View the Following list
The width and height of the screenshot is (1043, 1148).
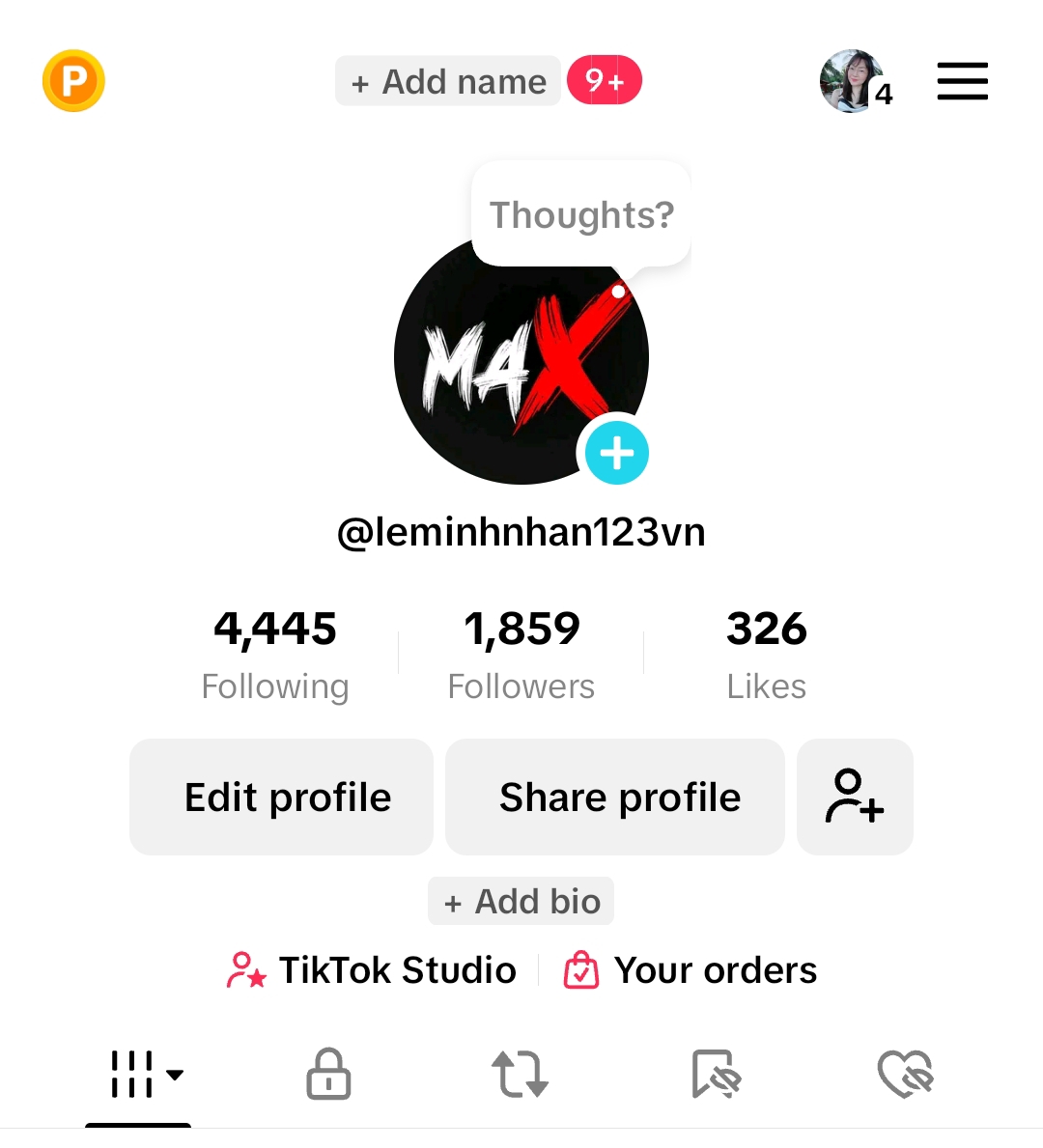275,654
